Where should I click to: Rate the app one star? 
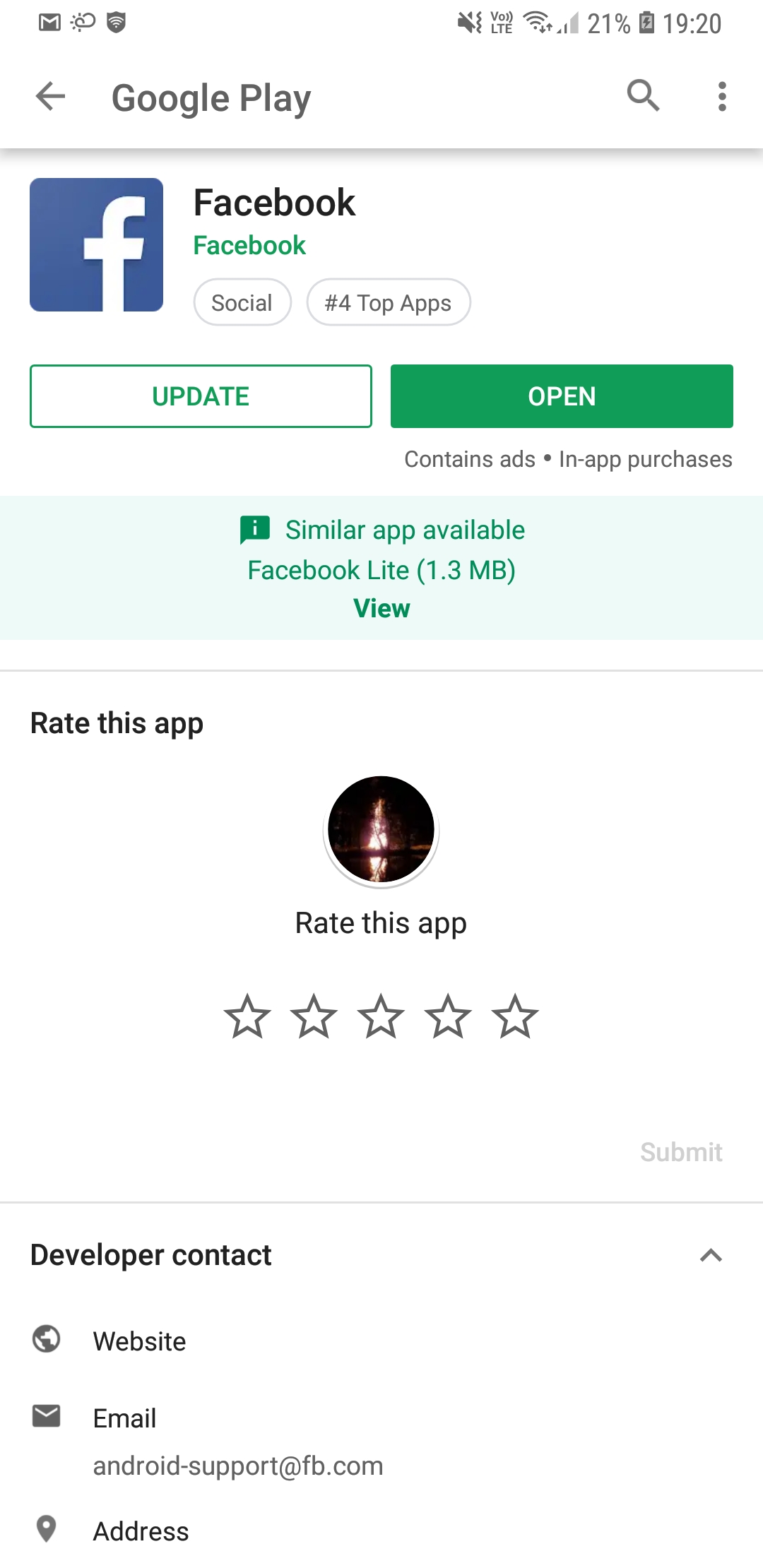[x=247, y=1017]
